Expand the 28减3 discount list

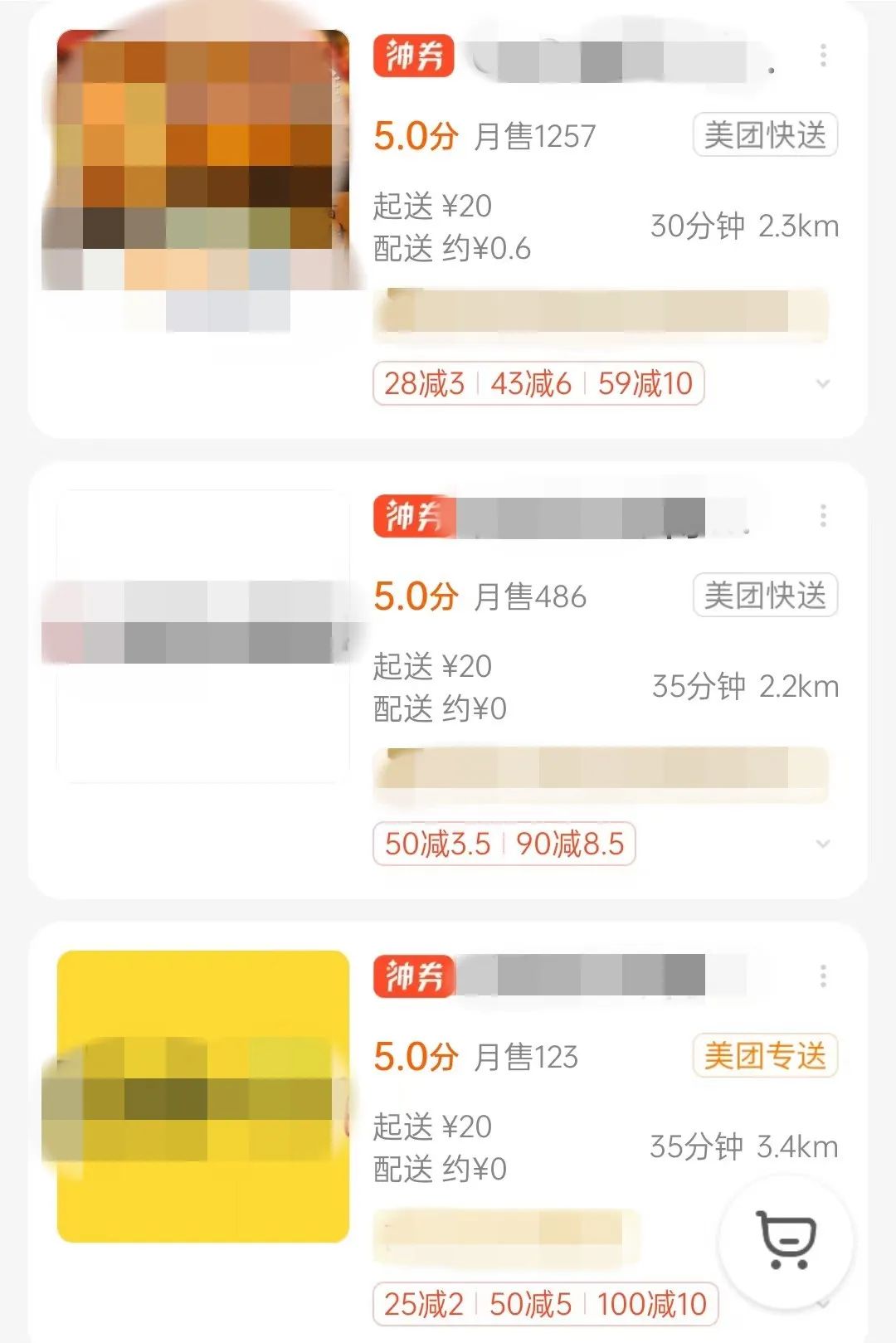coord(823,383)
